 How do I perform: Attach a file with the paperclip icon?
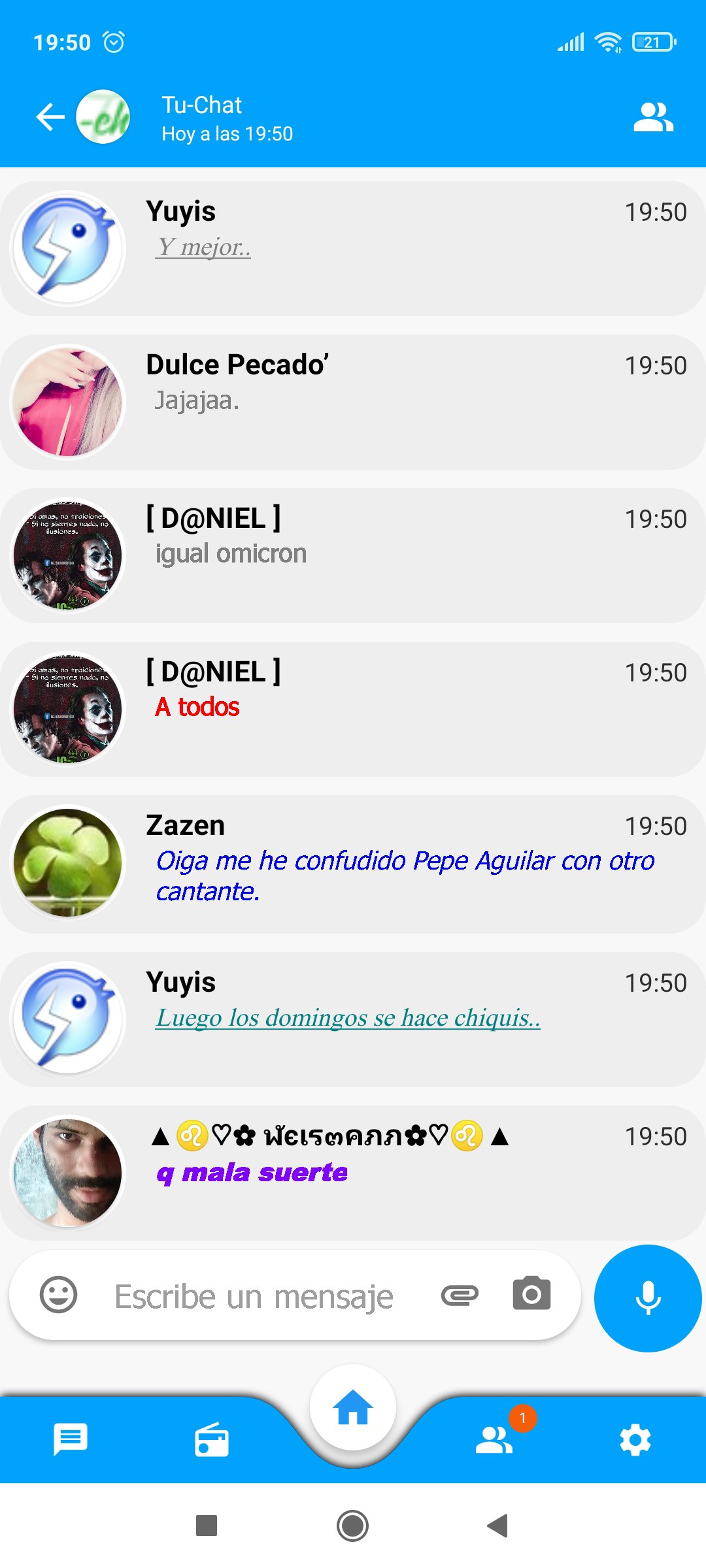(x=461, y=1295)
